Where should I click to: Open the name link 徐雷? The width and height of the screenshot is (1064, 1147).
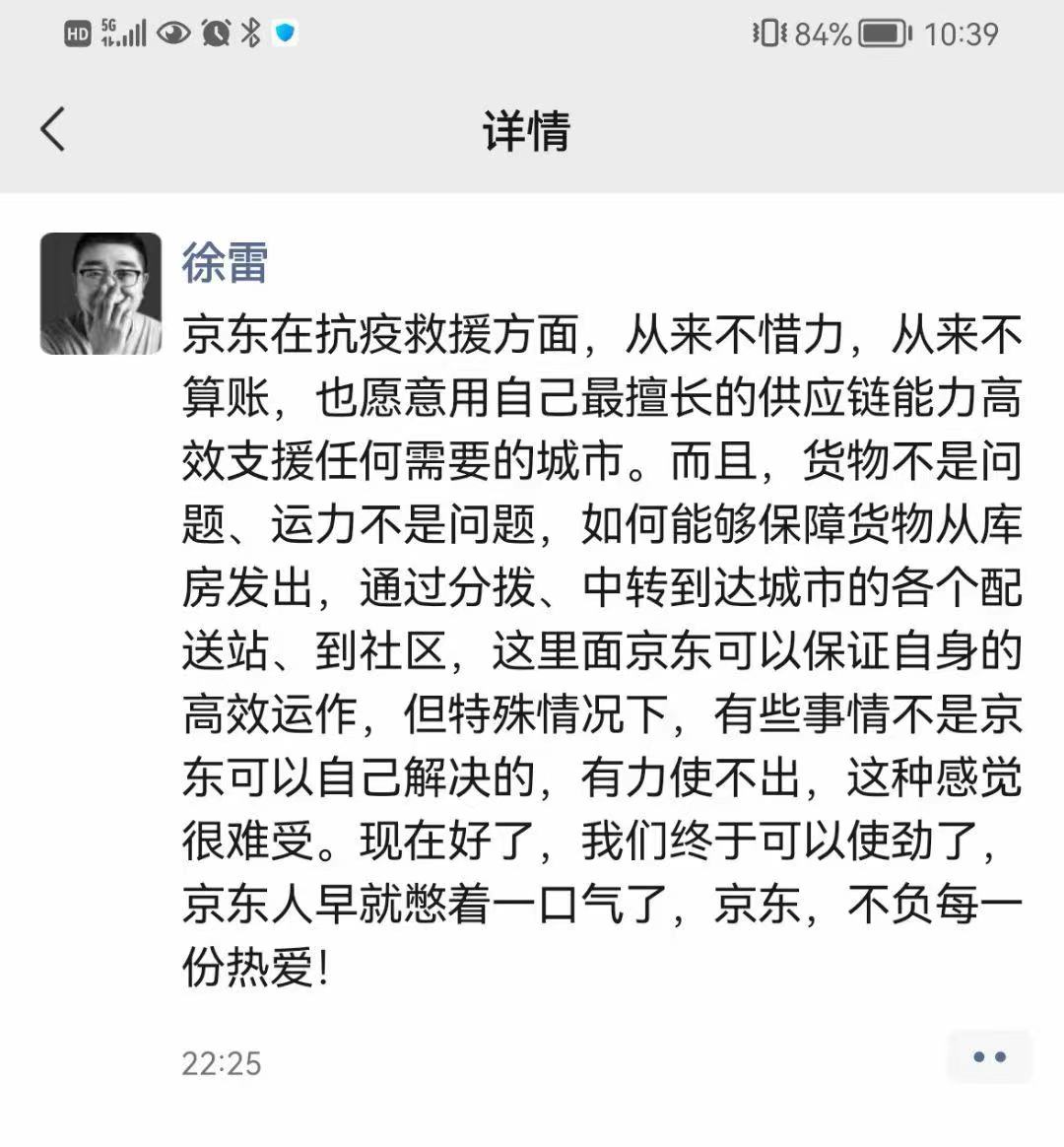click(x=225, y=262)
